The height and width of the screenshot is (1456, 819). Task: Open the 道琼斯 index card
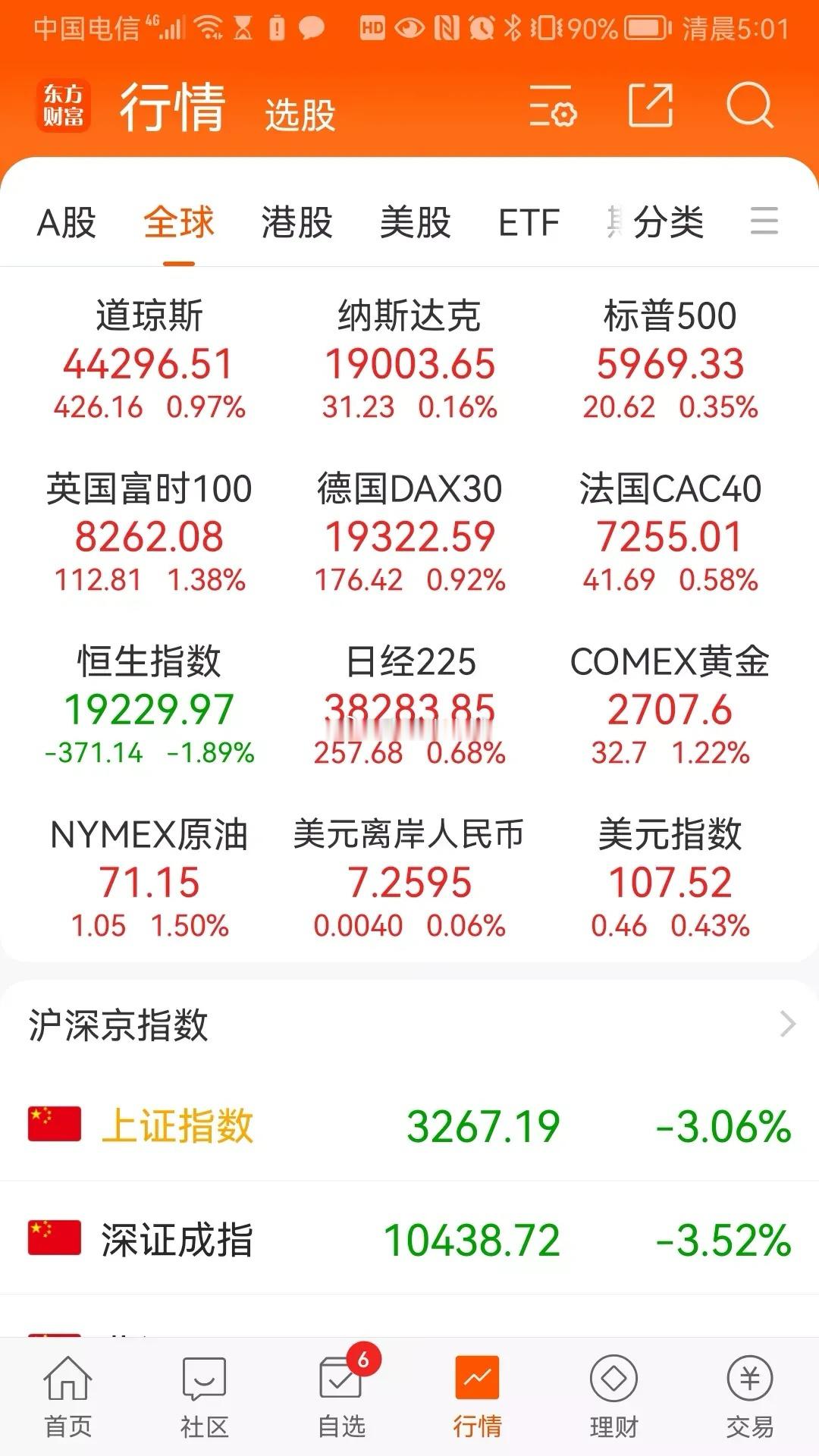(149, 359)
